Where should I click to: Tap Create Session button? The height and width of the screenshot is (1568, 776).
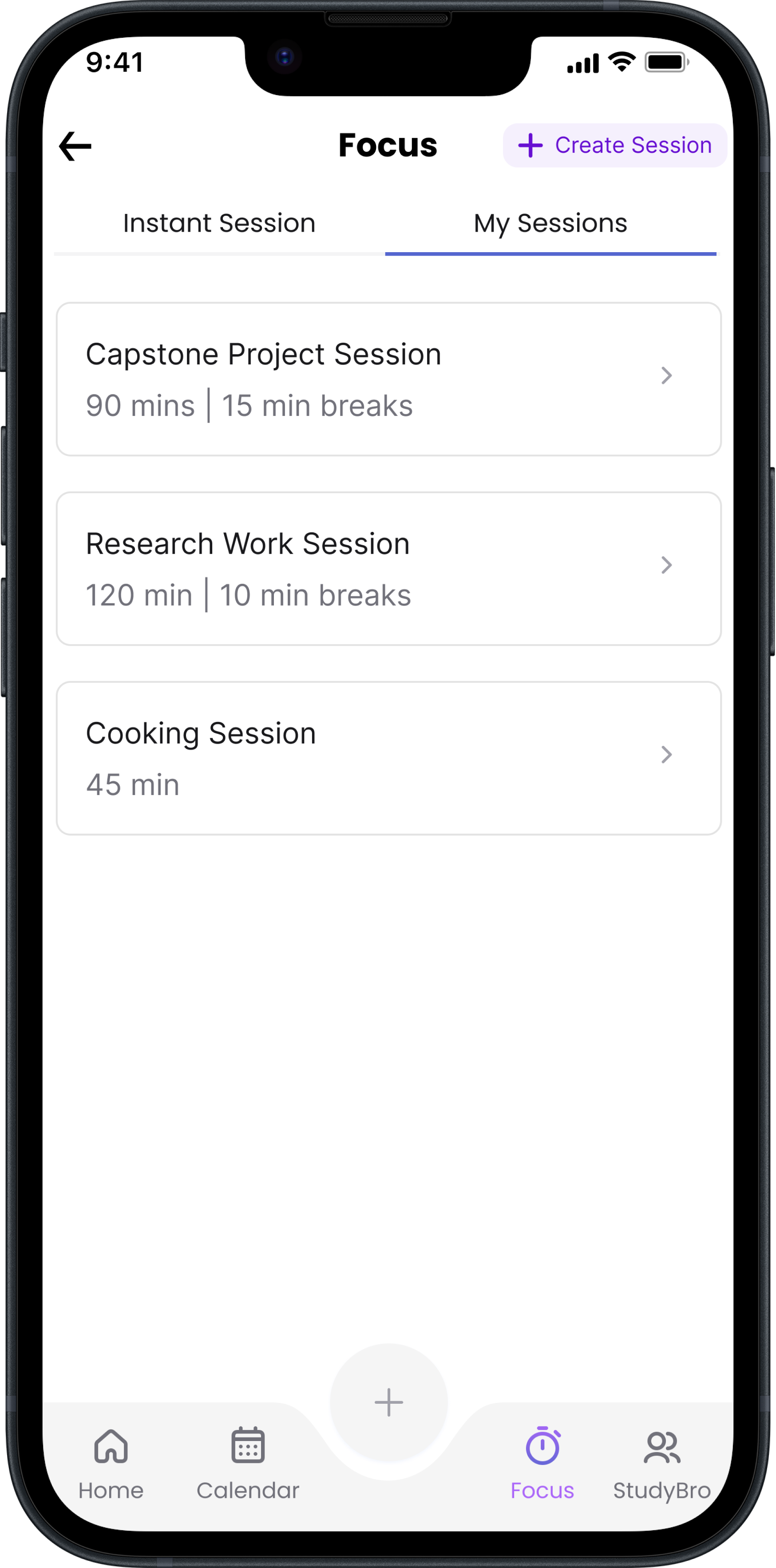pos(615,146)
